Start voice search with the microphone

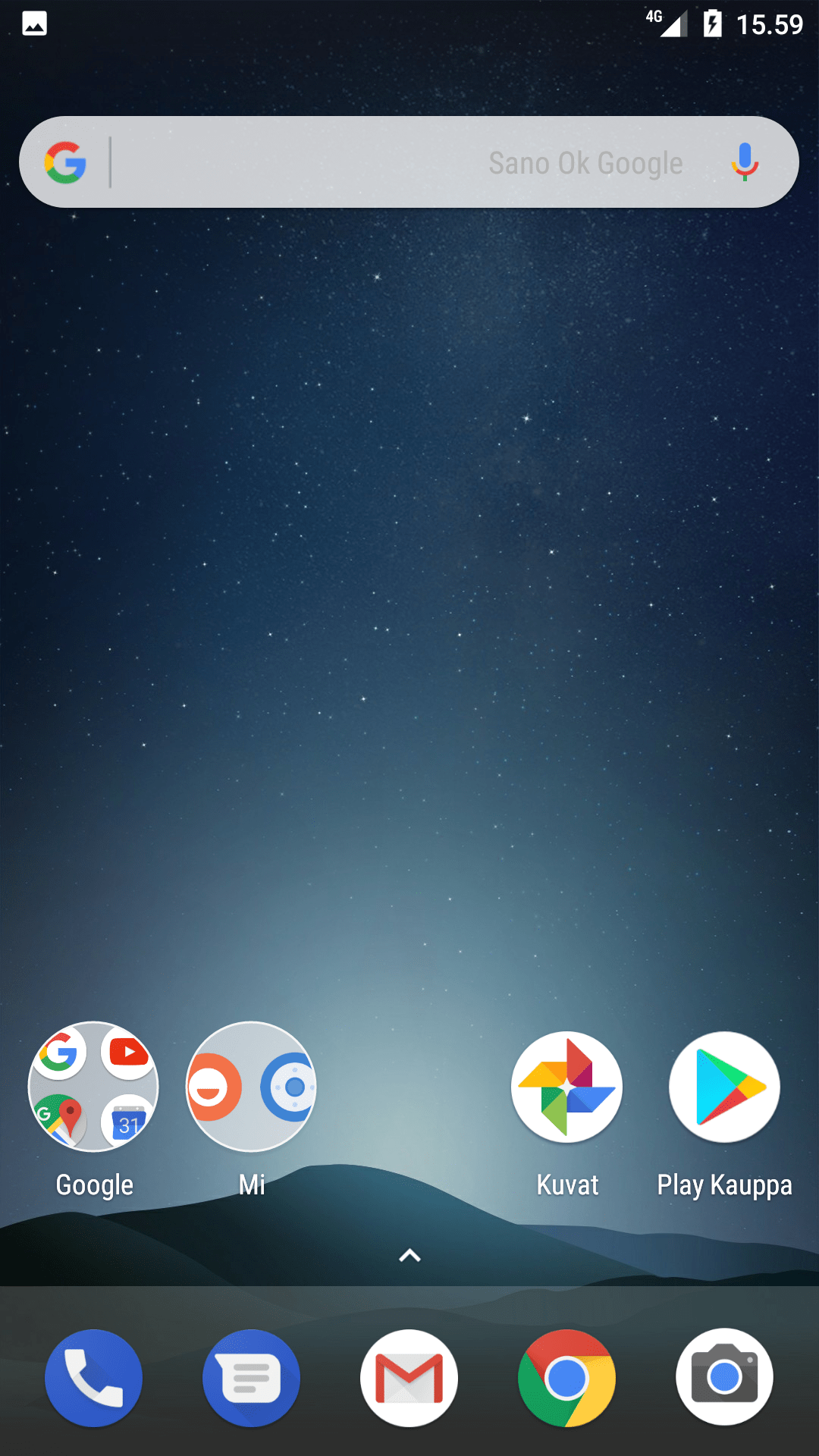[x=745, y=162]
